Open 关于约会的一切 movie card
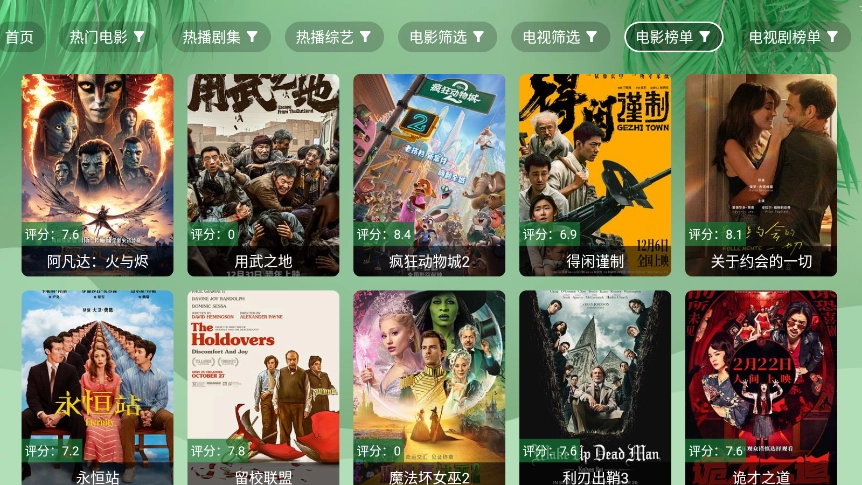This screenshot has height=485, width=862. point(761,175)
